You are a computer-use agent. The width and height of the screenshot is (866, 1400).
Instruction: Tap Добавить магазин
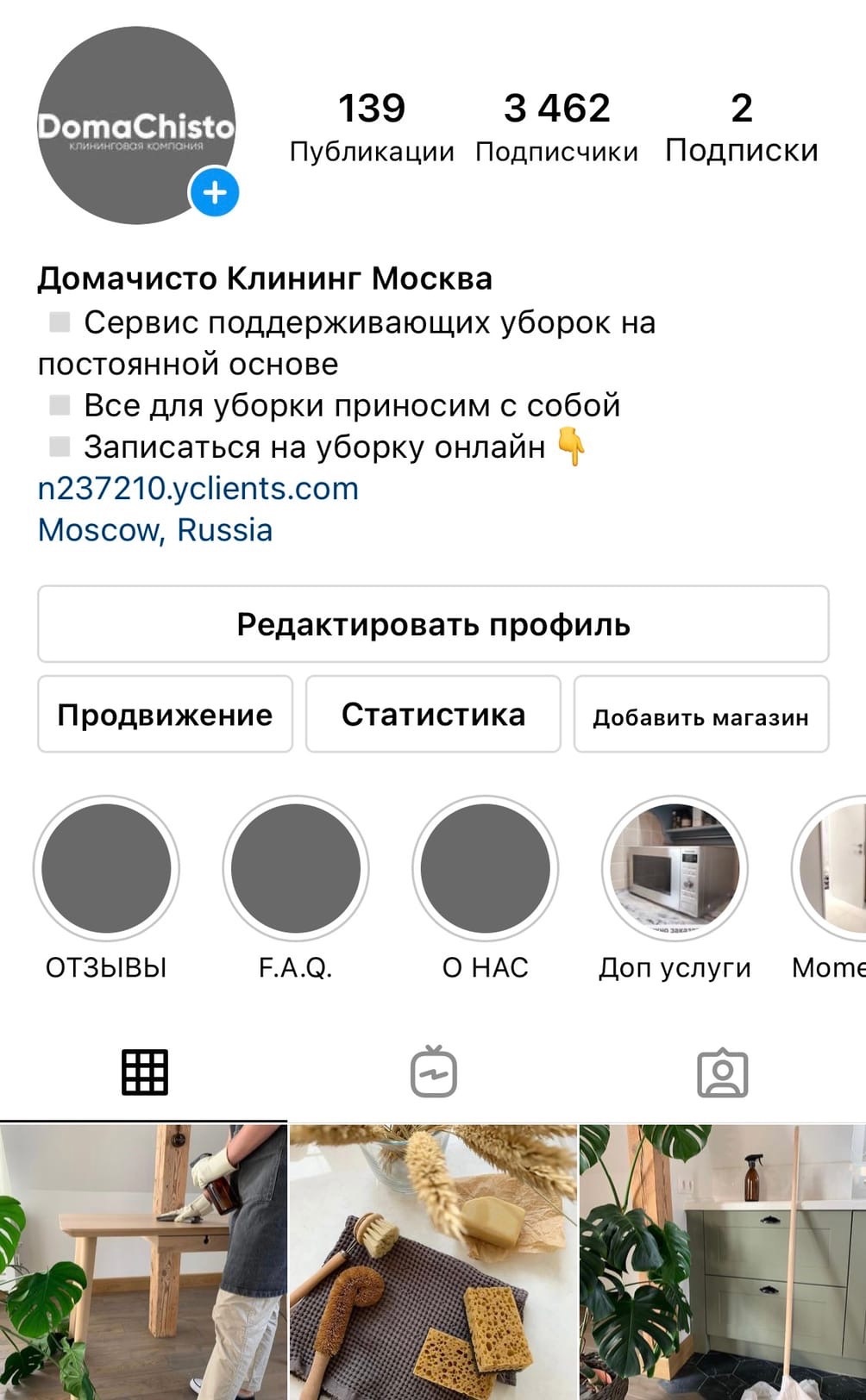pyautogui.click(x=700, y=716)
